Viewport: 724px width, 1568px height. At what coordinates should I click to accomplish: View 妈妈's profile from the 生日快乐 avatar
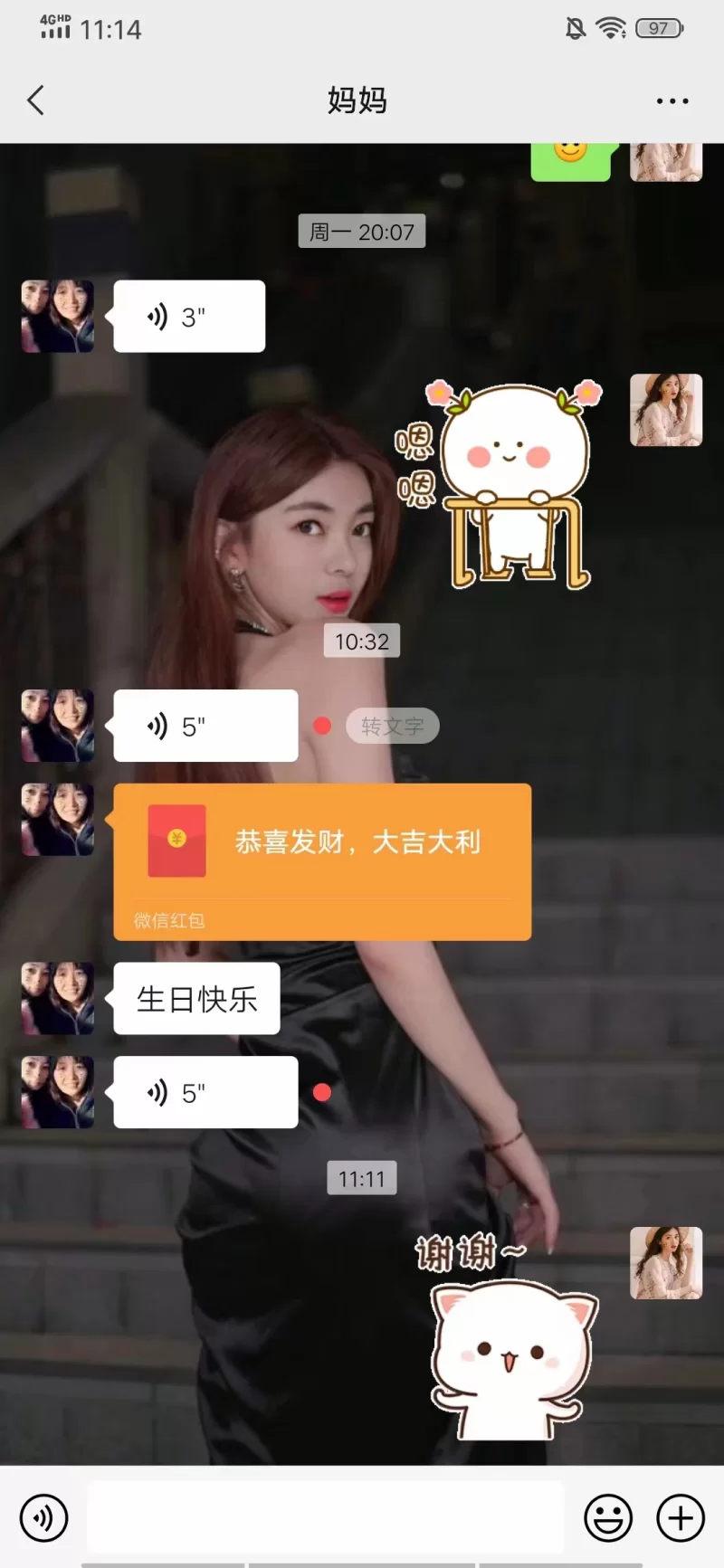coord(58,998)
